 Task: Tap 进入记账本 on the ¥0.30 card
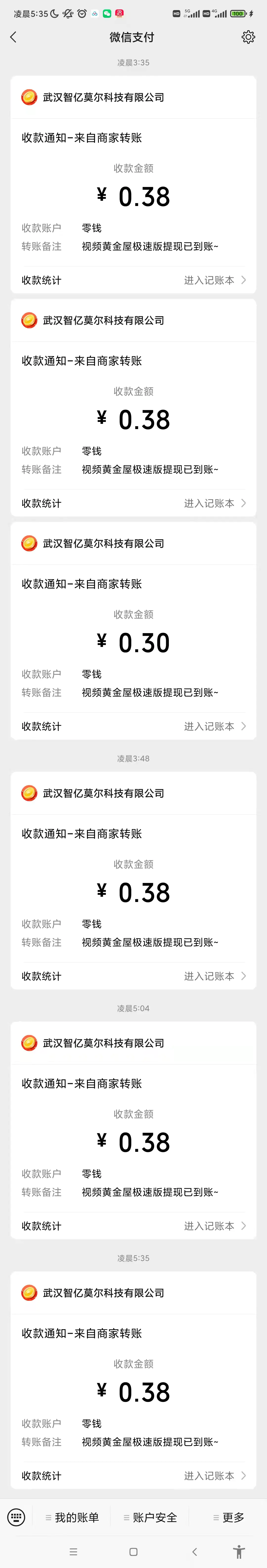(215, 726)
